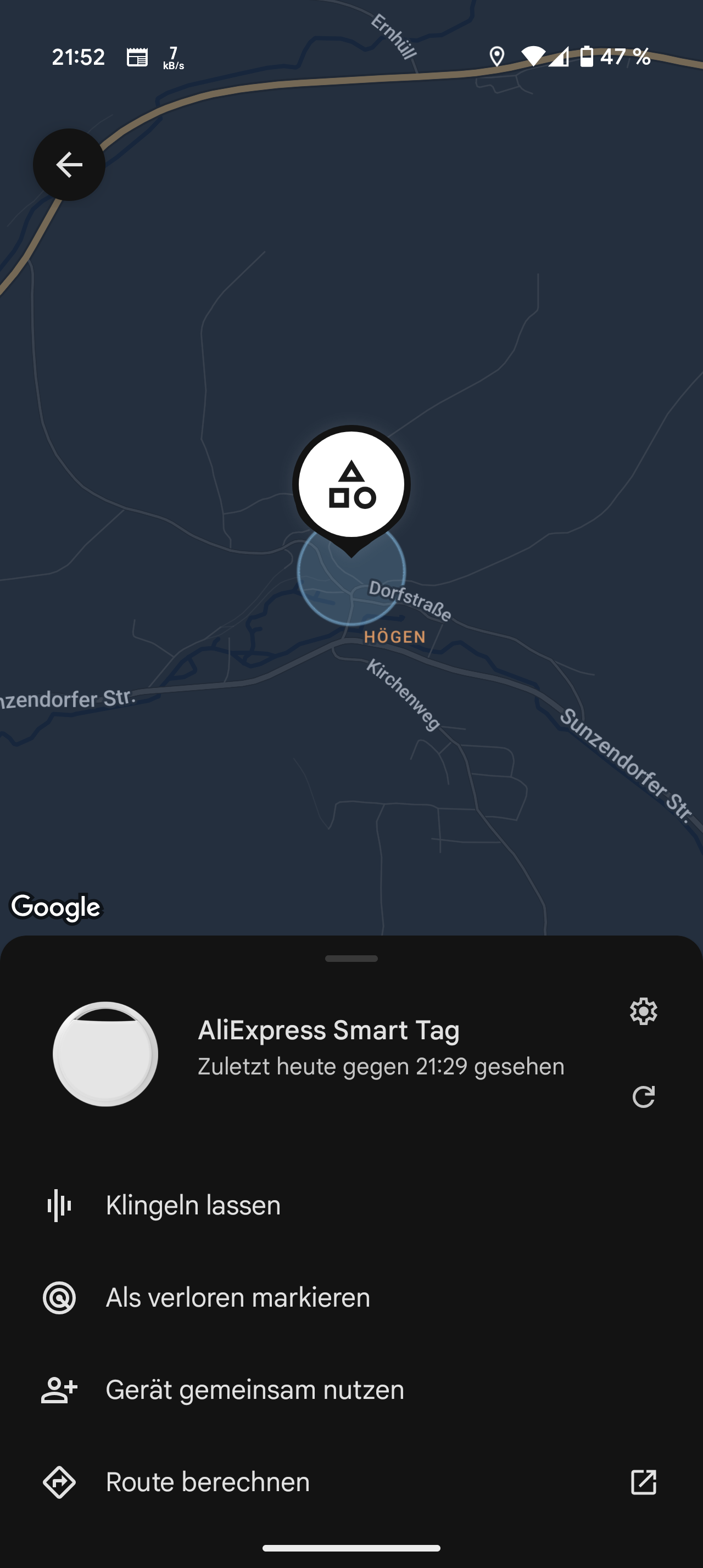703x1568 pixels.
Task: Open Route berechnen
Action: click(x=351, y=1482)
